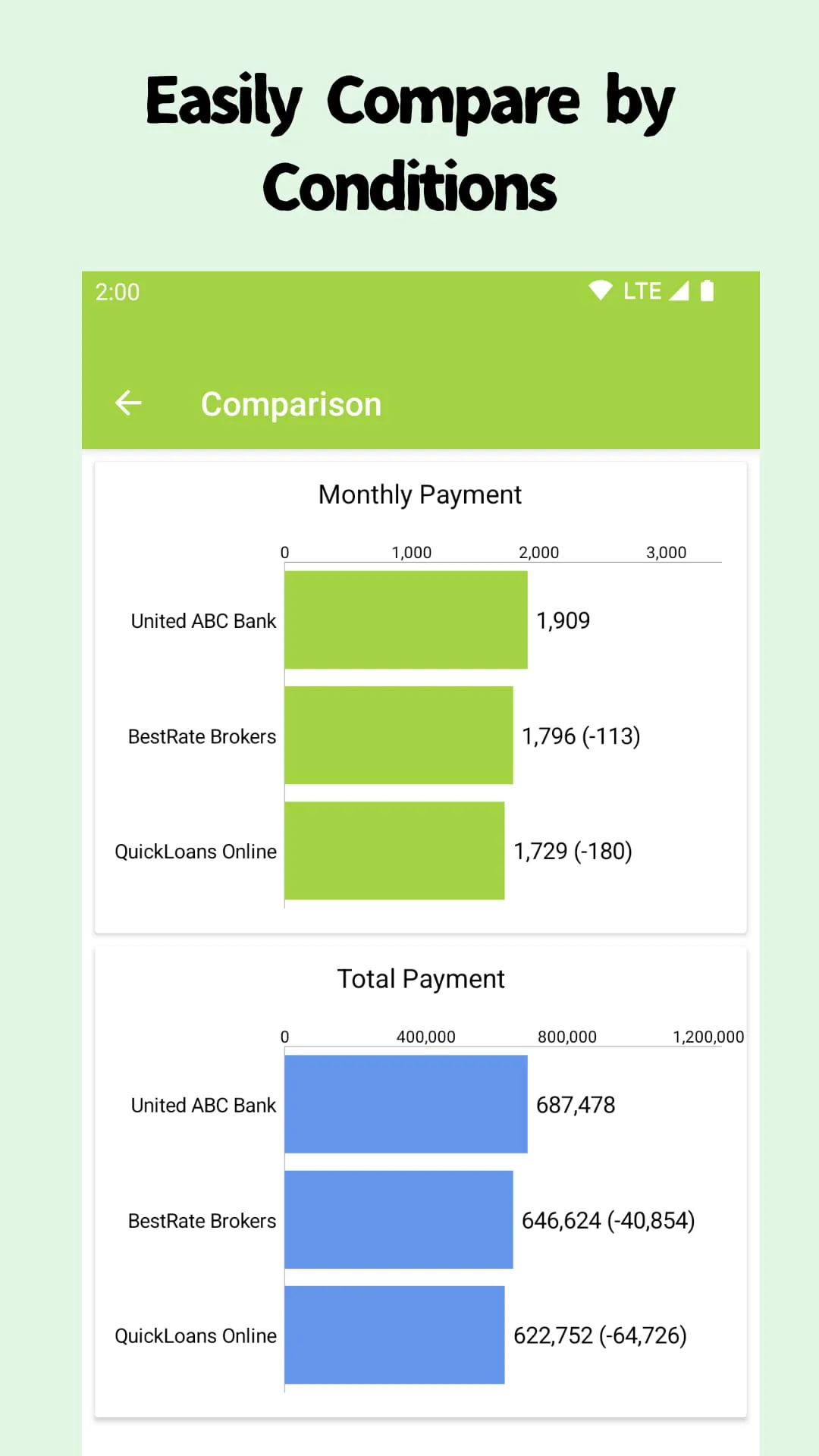Viewport: 819px width, 1456px height.
Task: Tap the 1,200,000 axis label on Total Payment chart
Action: (708, 1036)
